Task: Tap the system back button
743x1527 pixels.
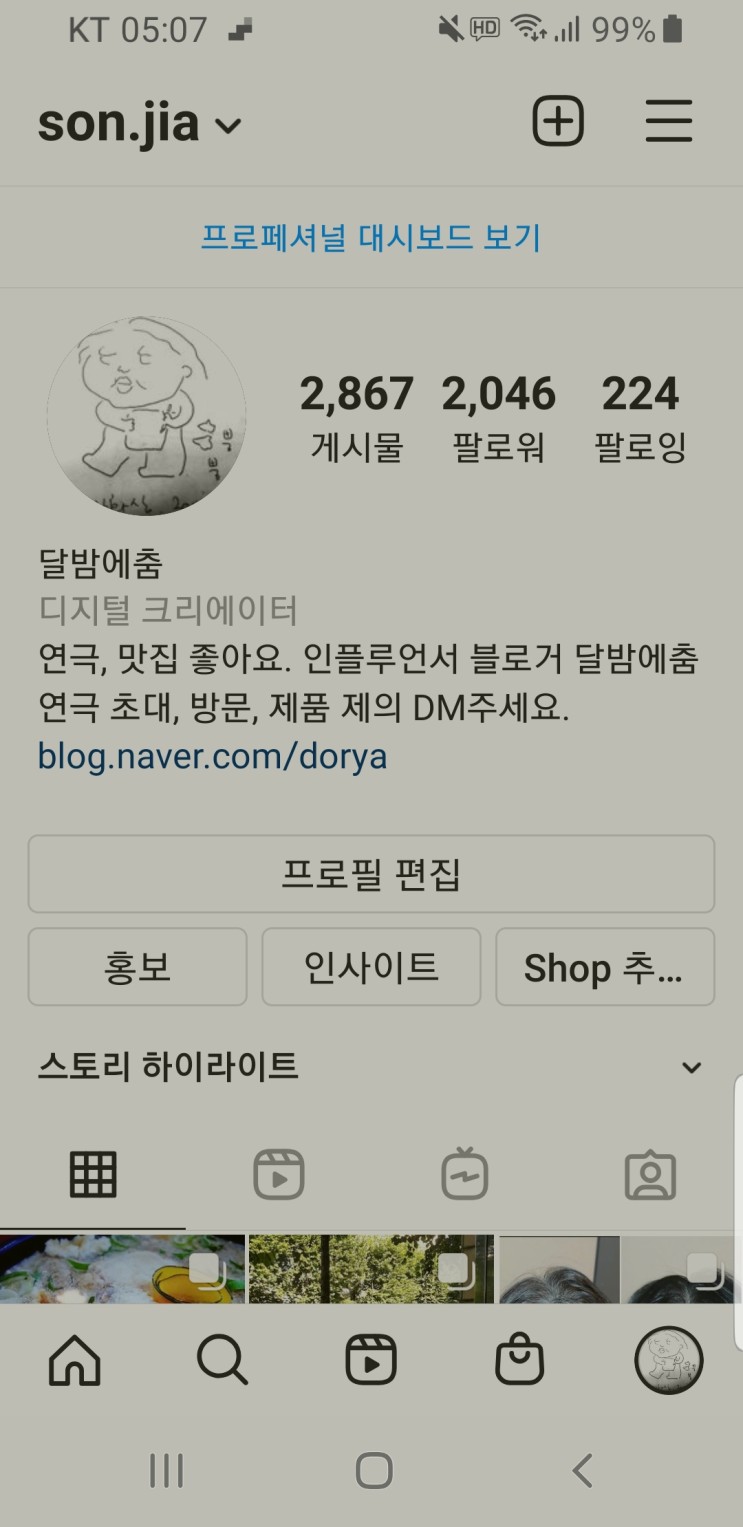Action: pos(582,1470)
